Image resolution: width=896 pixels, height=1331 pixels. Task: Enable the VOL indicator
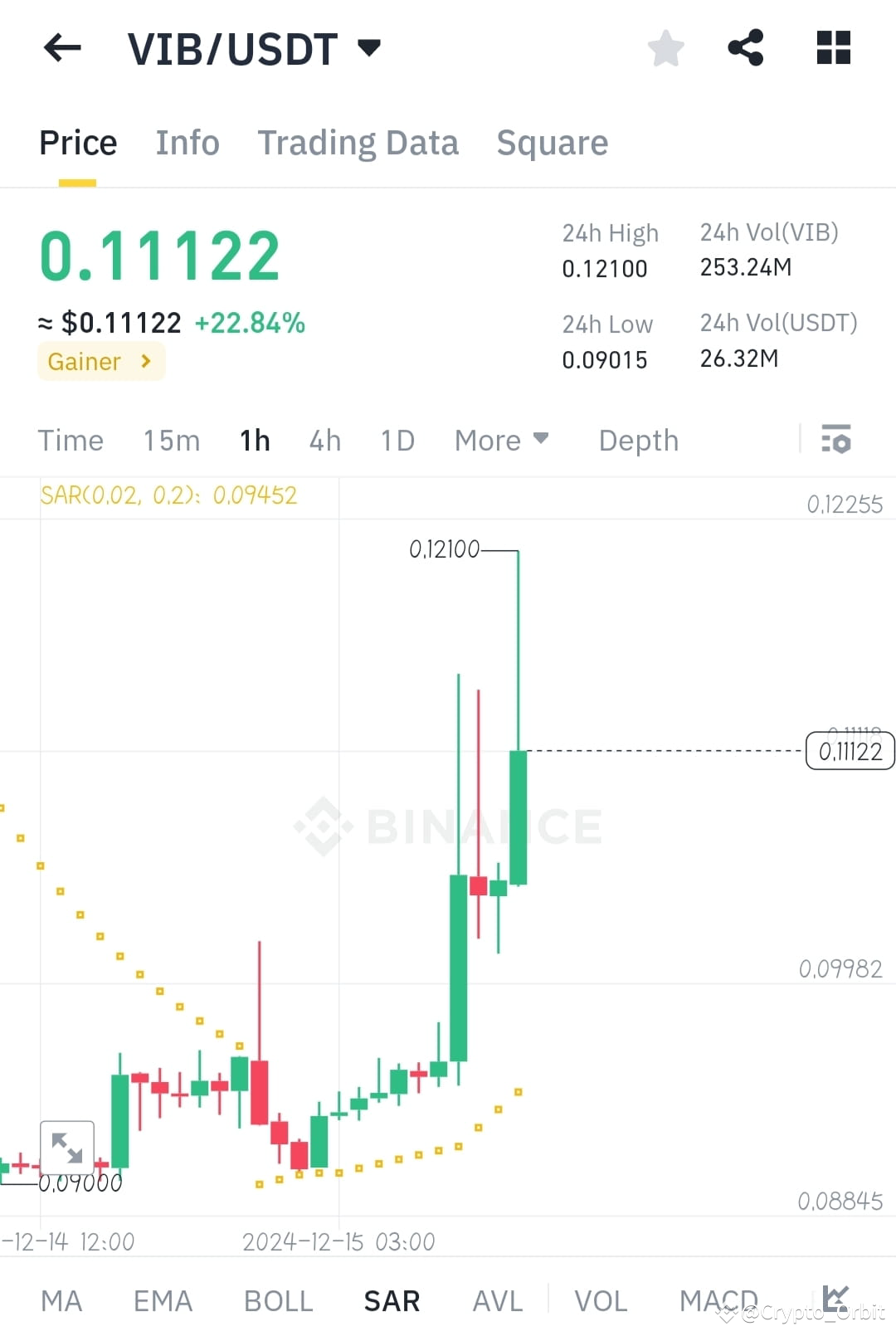(602, 1300)
